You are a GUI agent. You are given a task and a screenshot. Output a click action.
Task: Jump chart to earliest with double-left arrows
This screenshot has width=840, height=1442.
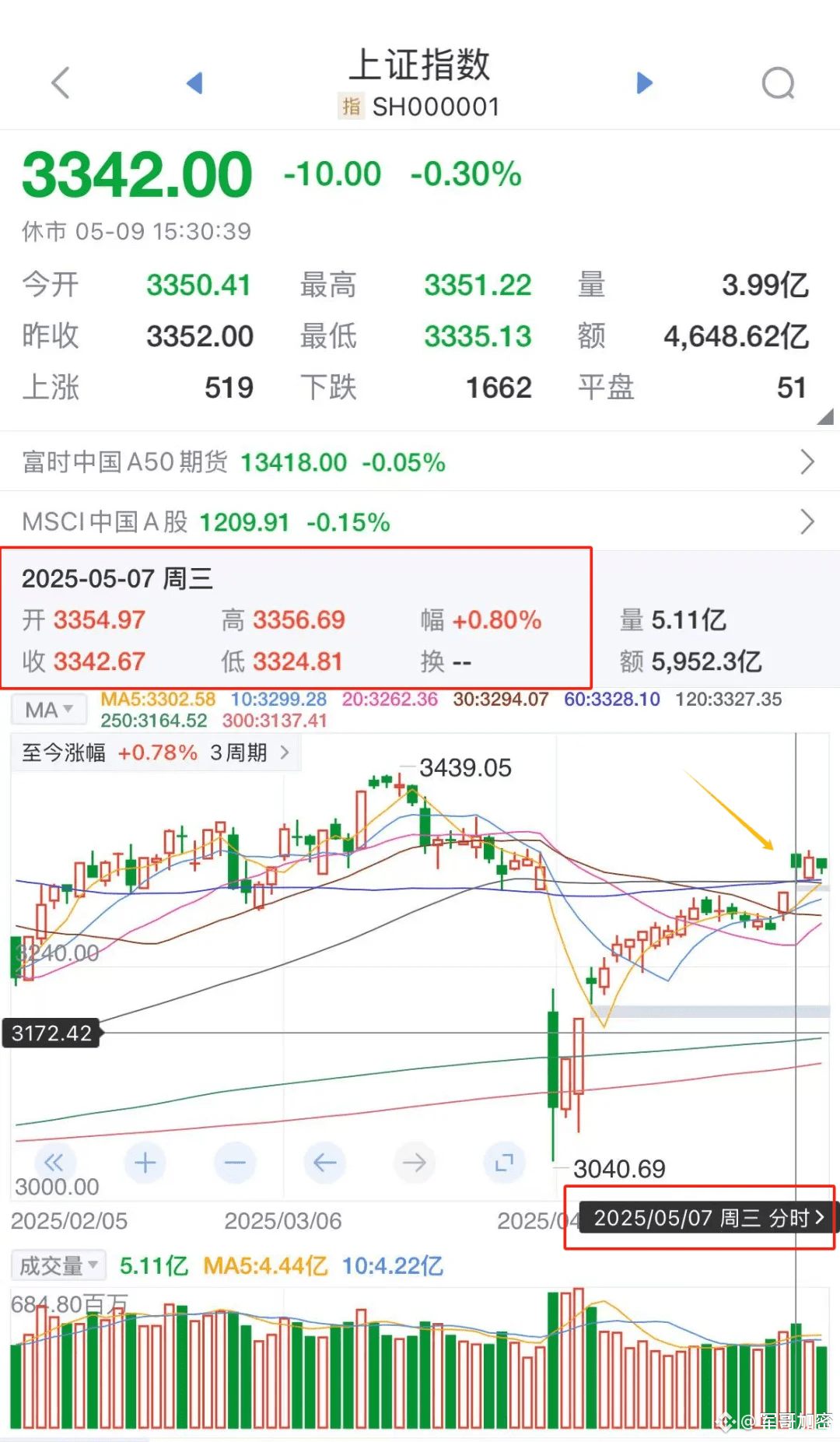(54, 1163)
